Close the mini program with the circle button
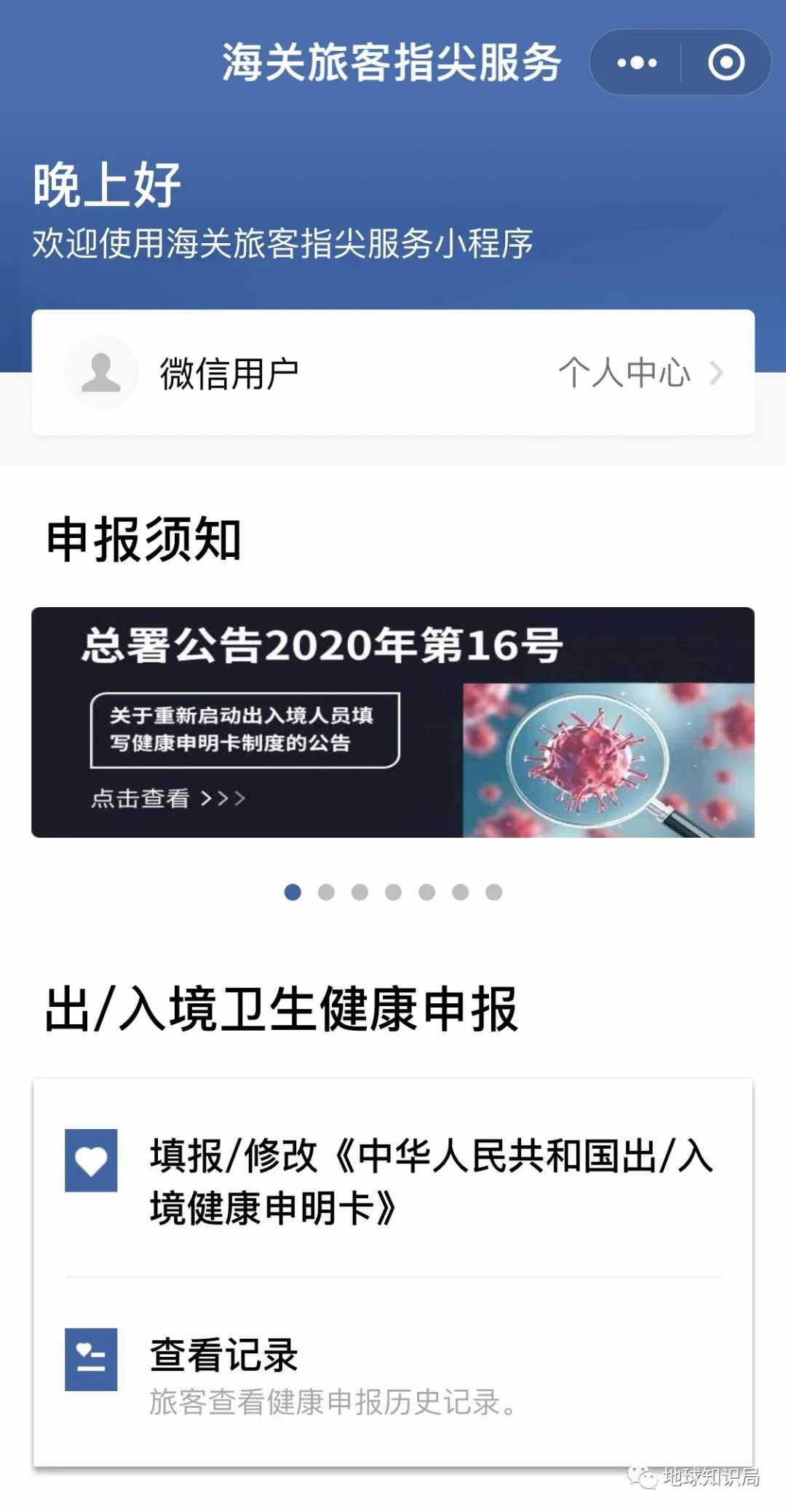The height and width of the screenshot is (1512, 786). pyautogui.click(x=726, y=63)
